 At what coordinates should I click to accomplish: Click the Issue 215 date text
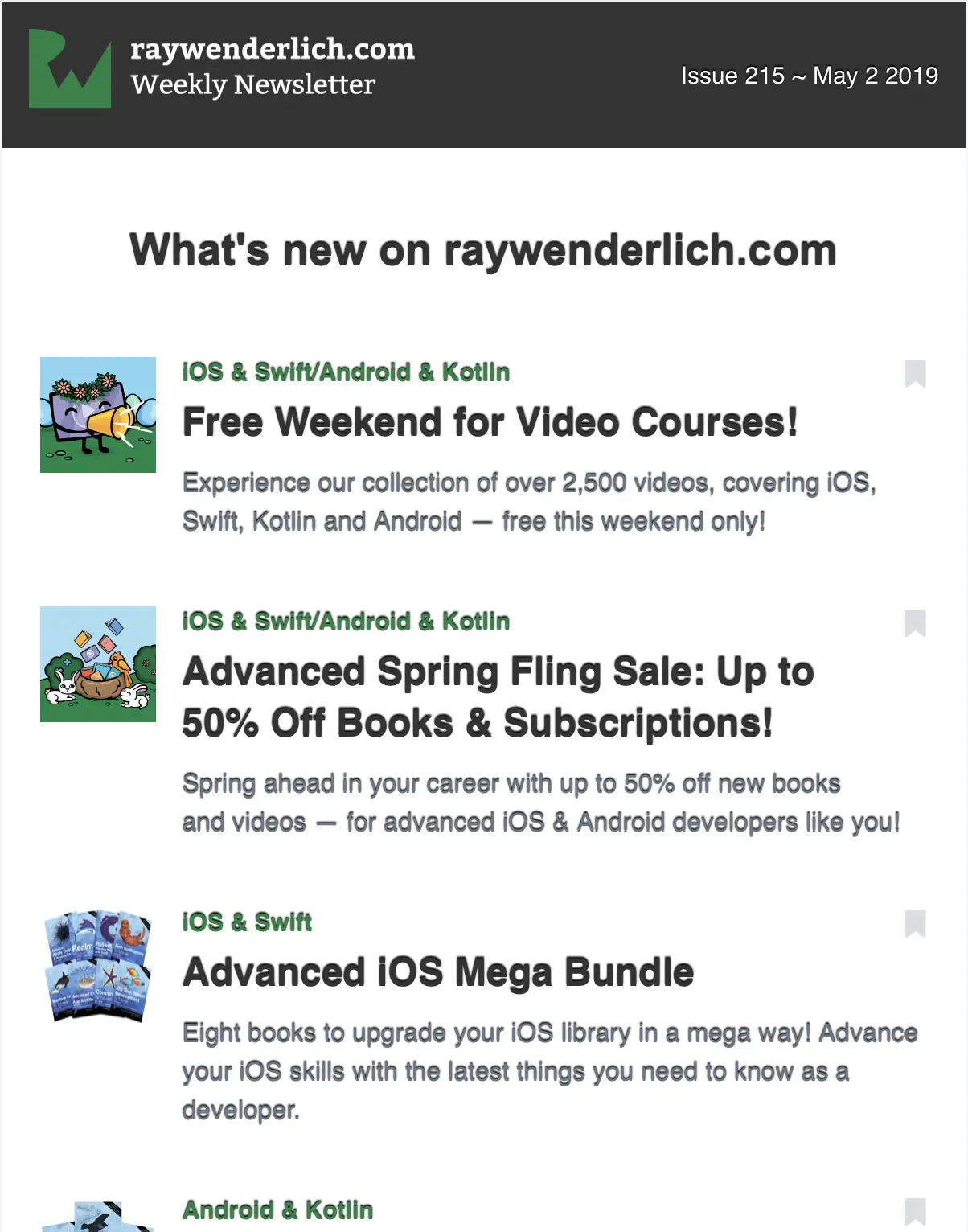[x=809, y=76]
